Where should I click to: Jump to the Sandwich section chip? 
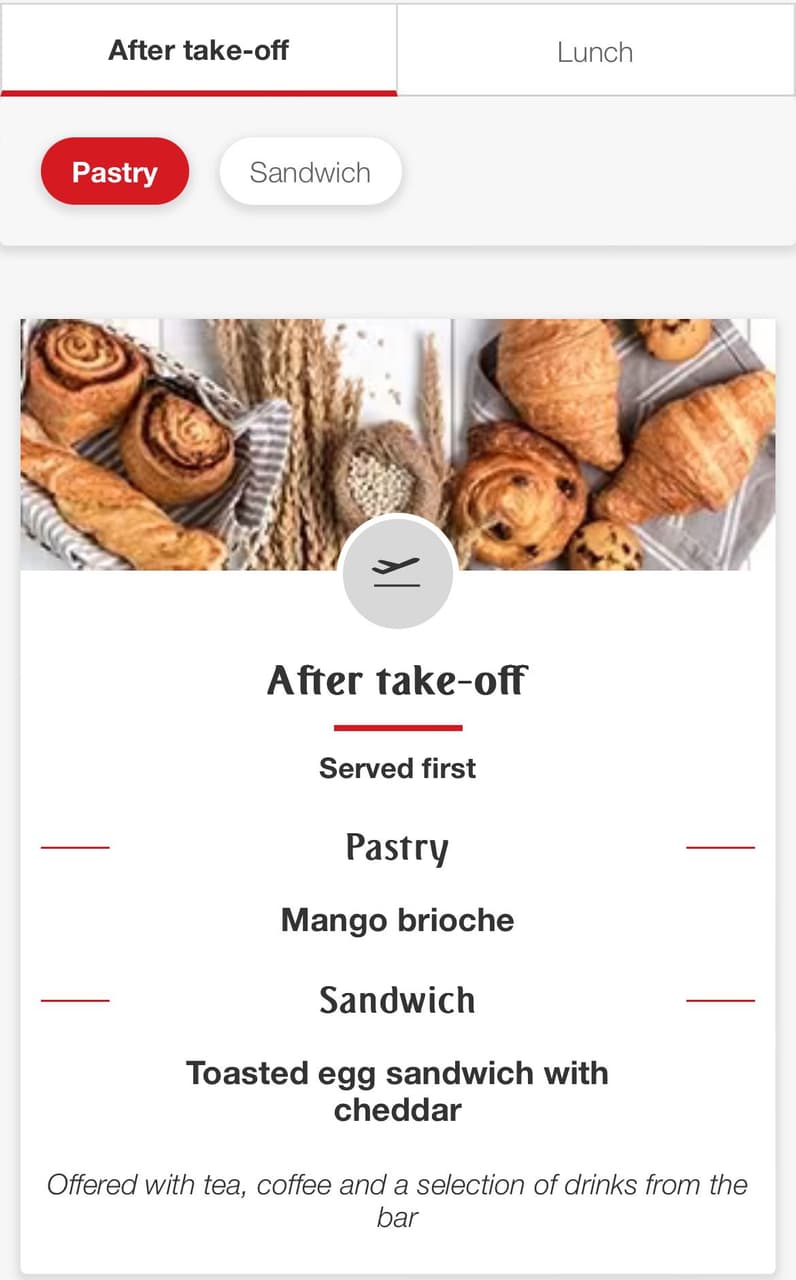pyautogui.click(x=310, y=172)
